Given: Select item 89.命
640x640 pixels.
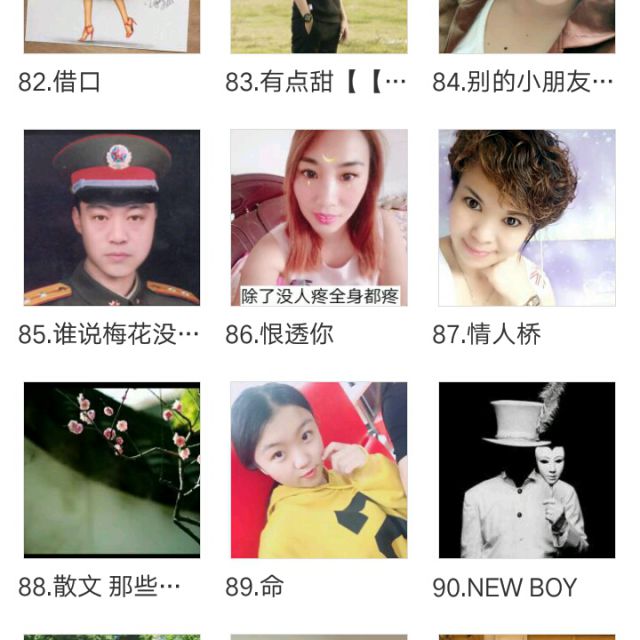Looking at the screenshot, I should click(x=318, y=469).
